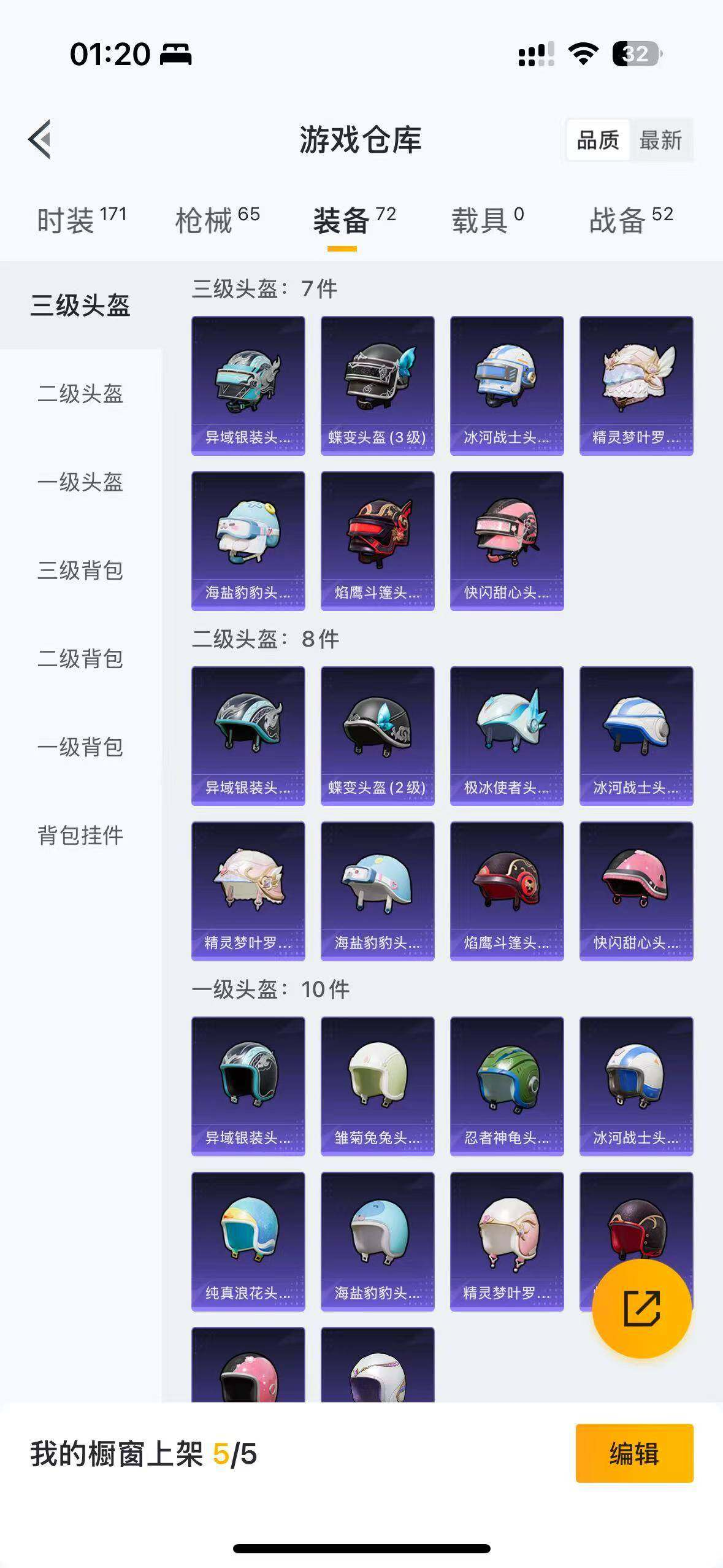
Task: Sort by 品质
Action: point(598,140)
